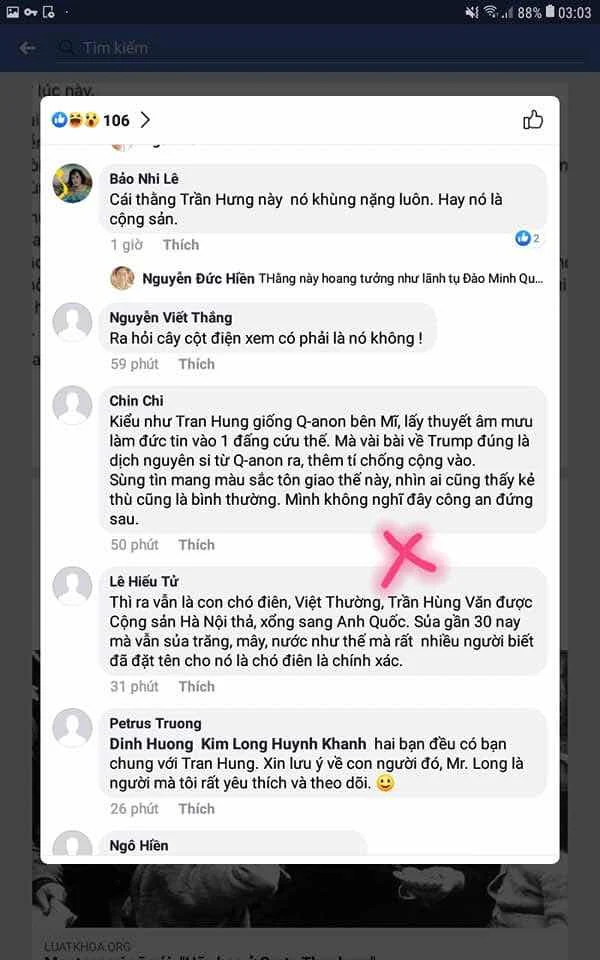View Petrus Truong's profile
The image size is (600, 960).
point(155,723)
